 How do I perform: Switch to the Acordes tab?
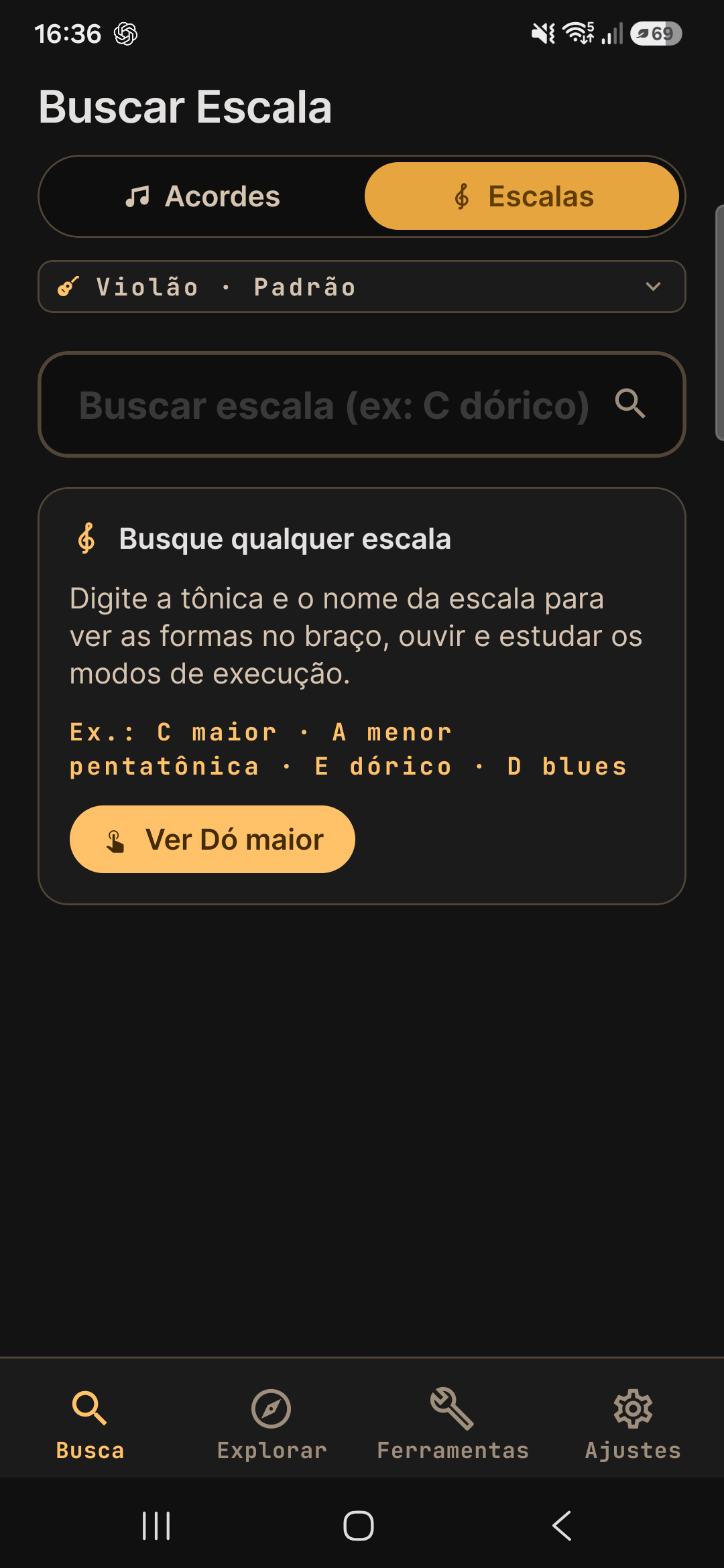pyautogui.click(x=203, y=196)
